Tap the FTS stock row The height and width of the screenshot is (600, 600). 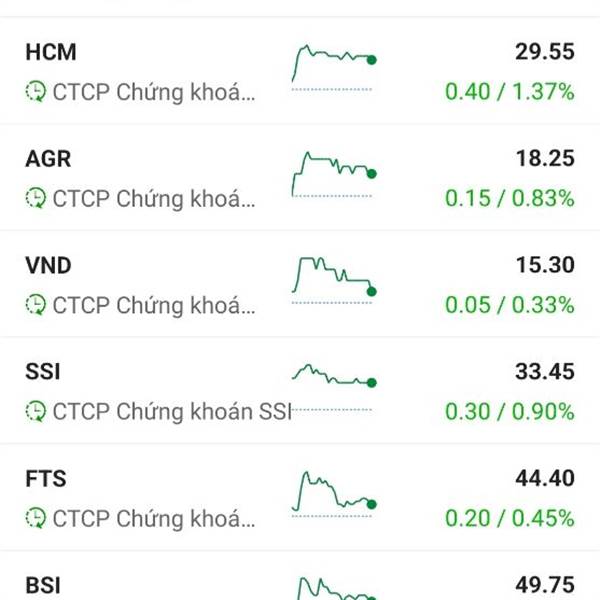pyautogui.click(x=300, y=498)
